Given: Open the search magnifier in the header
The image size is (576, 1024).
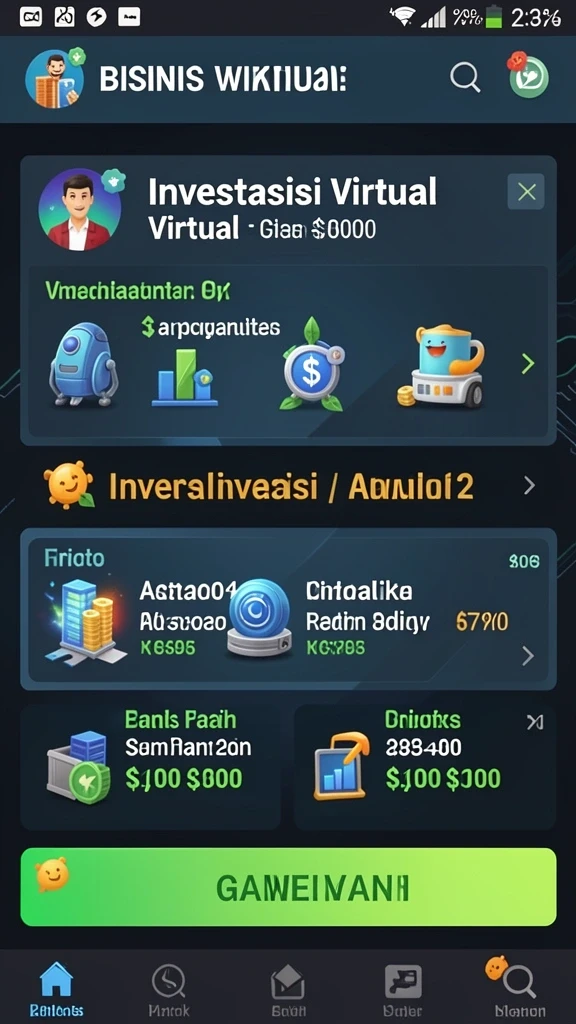Looking at the screenshot, I should 465,78.
